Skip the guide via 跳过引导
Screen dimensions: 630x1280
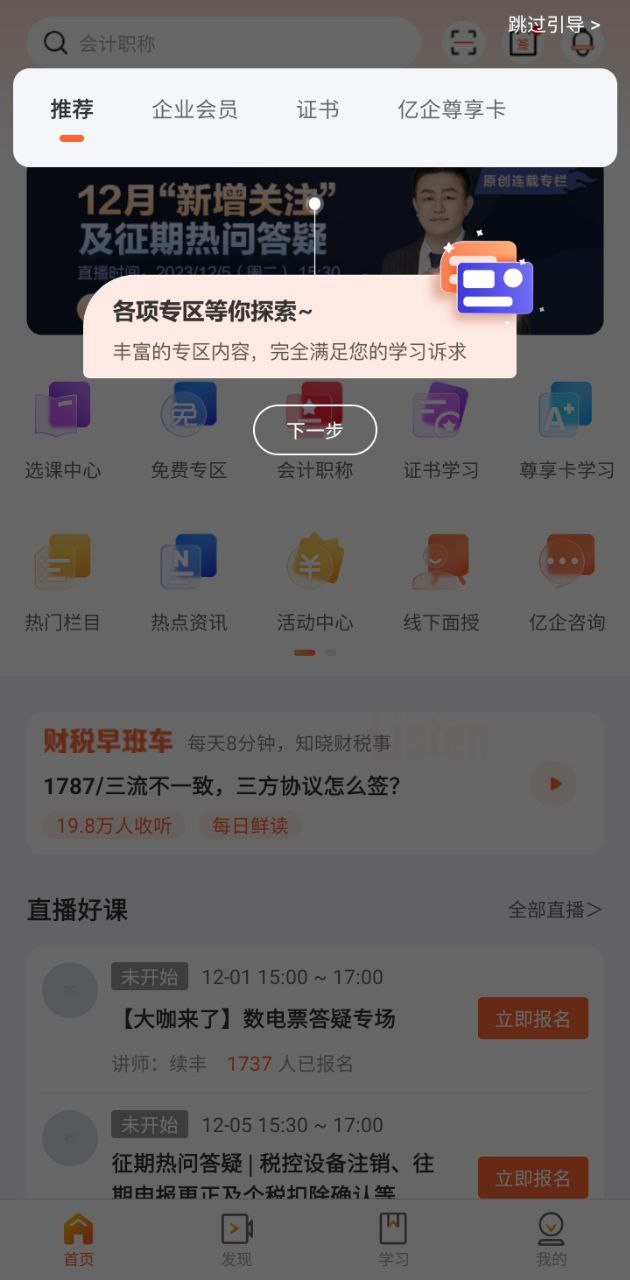pos(553,24)
